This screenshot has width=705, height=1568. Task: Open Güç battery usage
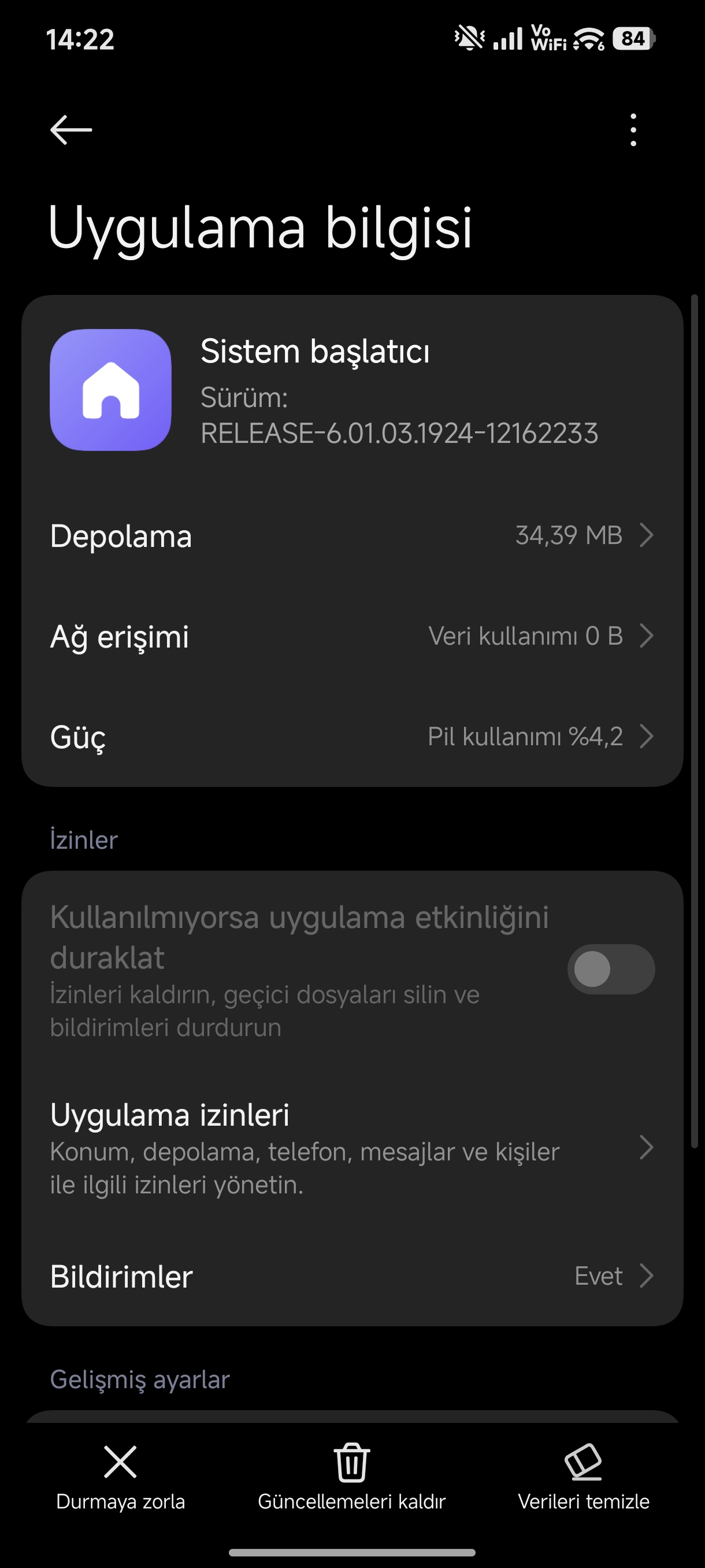[x=351, y=737]
